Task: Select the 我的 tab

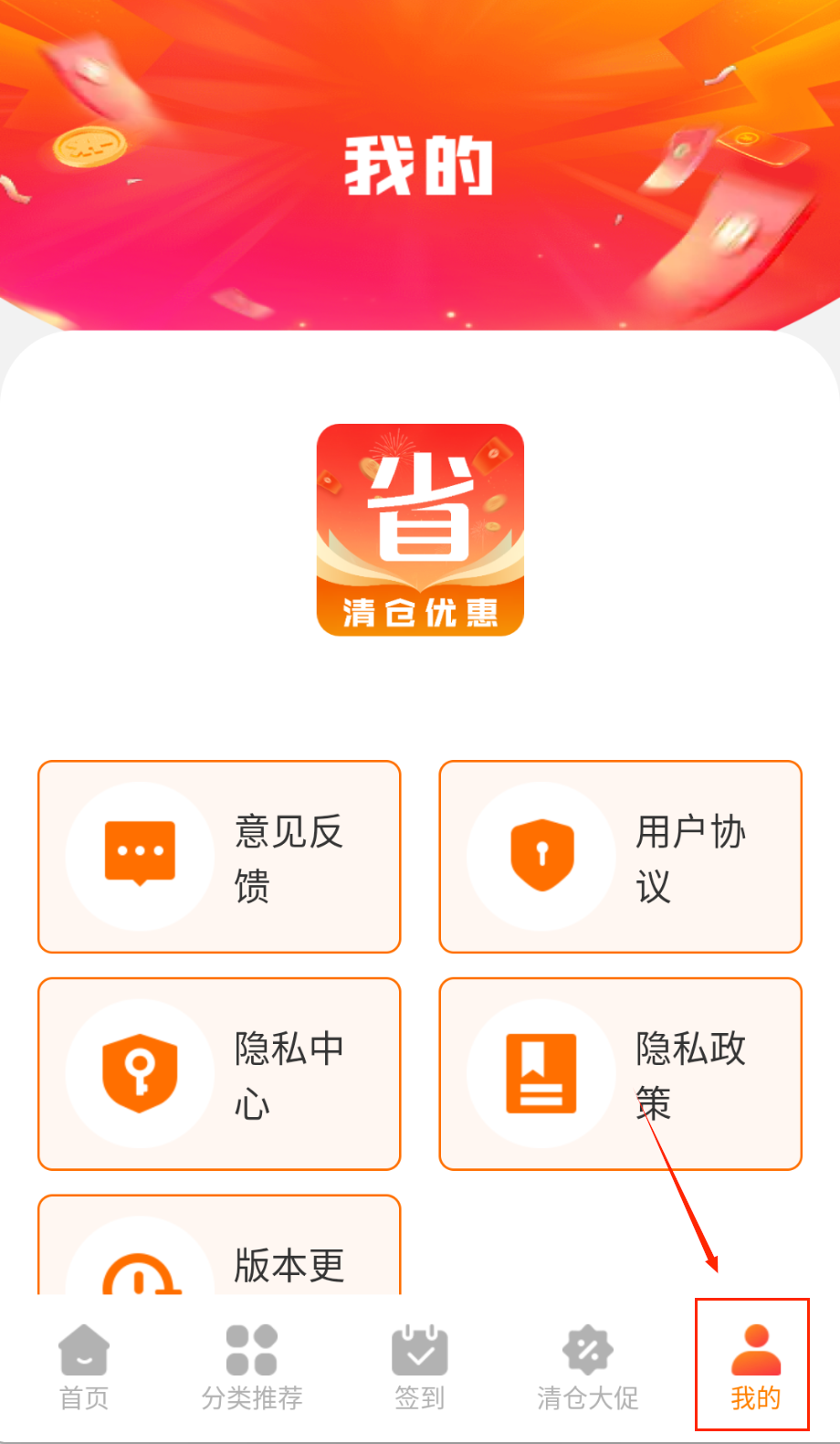Action: [x=754, y=1367]
